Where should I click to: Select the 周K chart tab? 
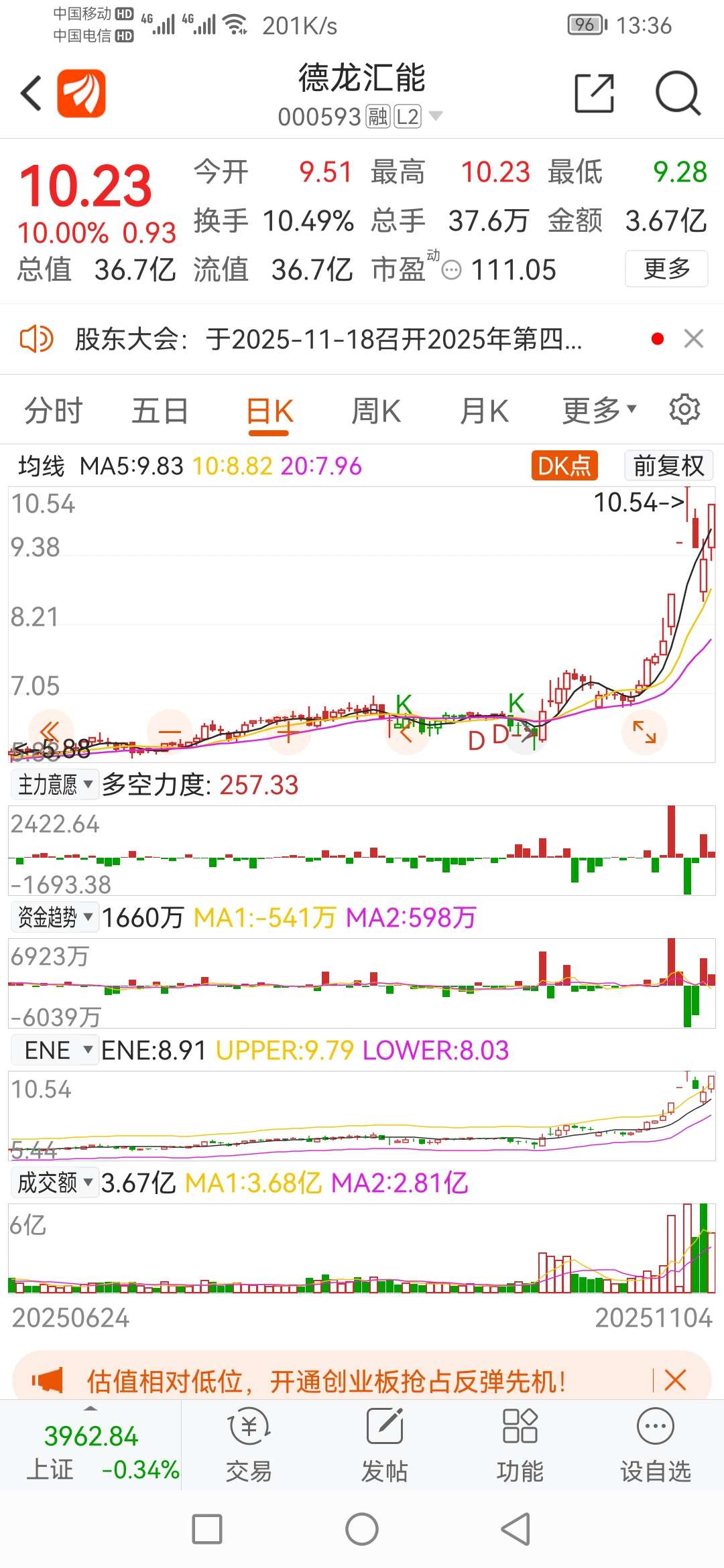pos(376,410)
